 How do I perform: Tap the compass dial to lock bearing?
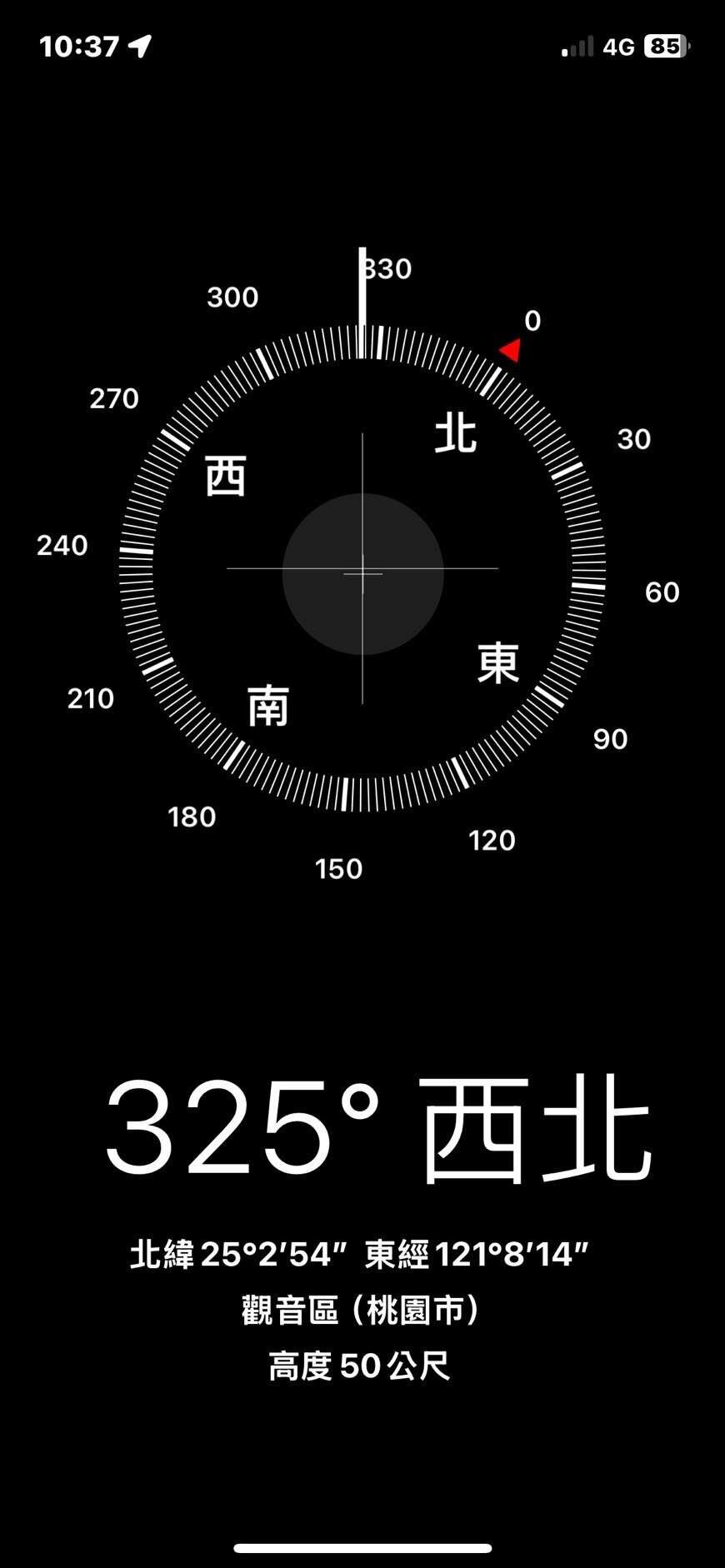pos(362,569)
